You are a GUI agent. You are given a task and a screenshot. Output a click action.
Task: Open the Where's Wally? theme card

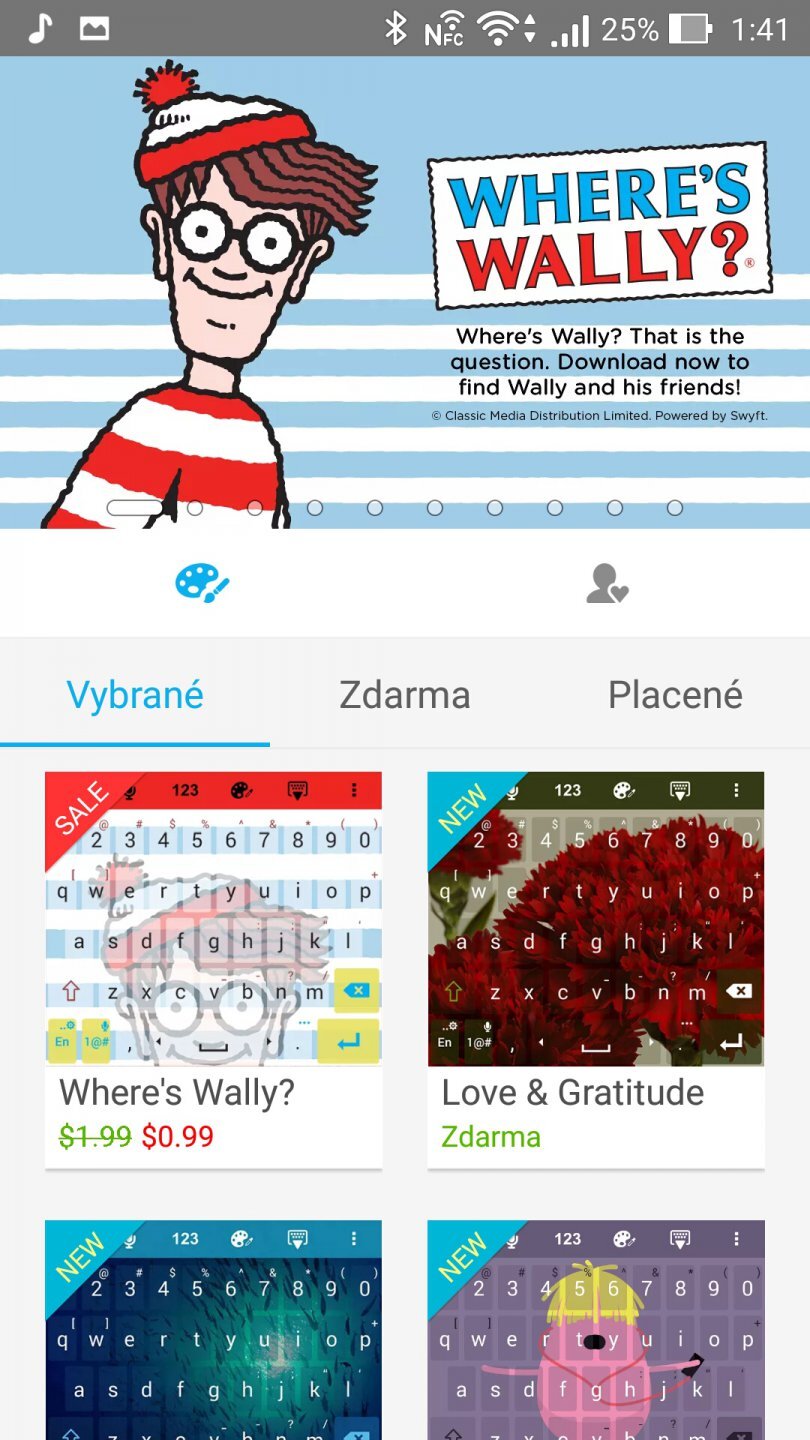213,968
